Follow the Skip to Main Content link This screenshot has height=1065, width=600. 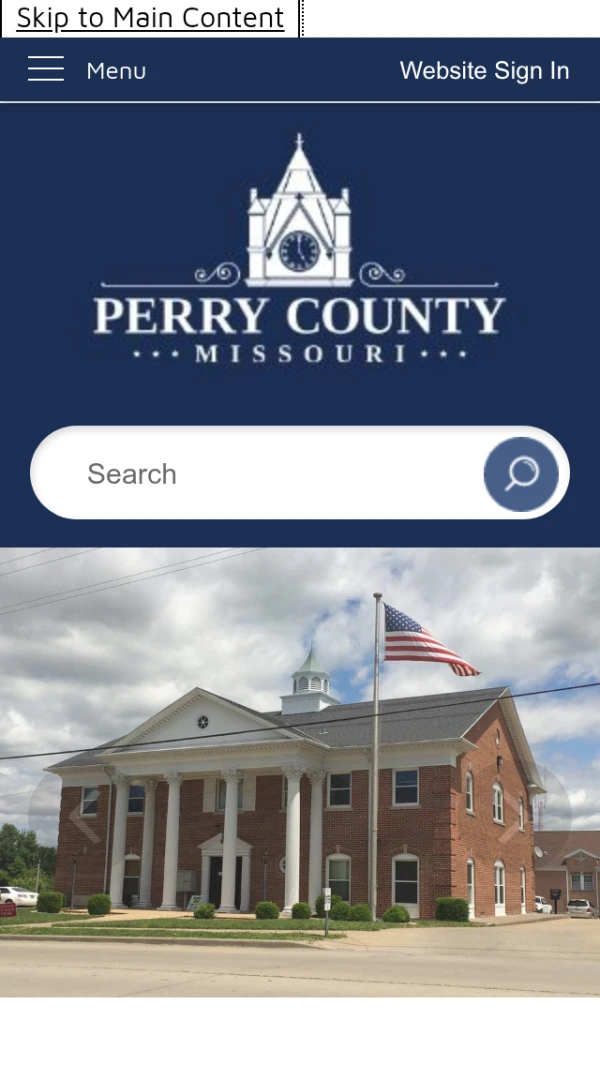tap(150, 18)
